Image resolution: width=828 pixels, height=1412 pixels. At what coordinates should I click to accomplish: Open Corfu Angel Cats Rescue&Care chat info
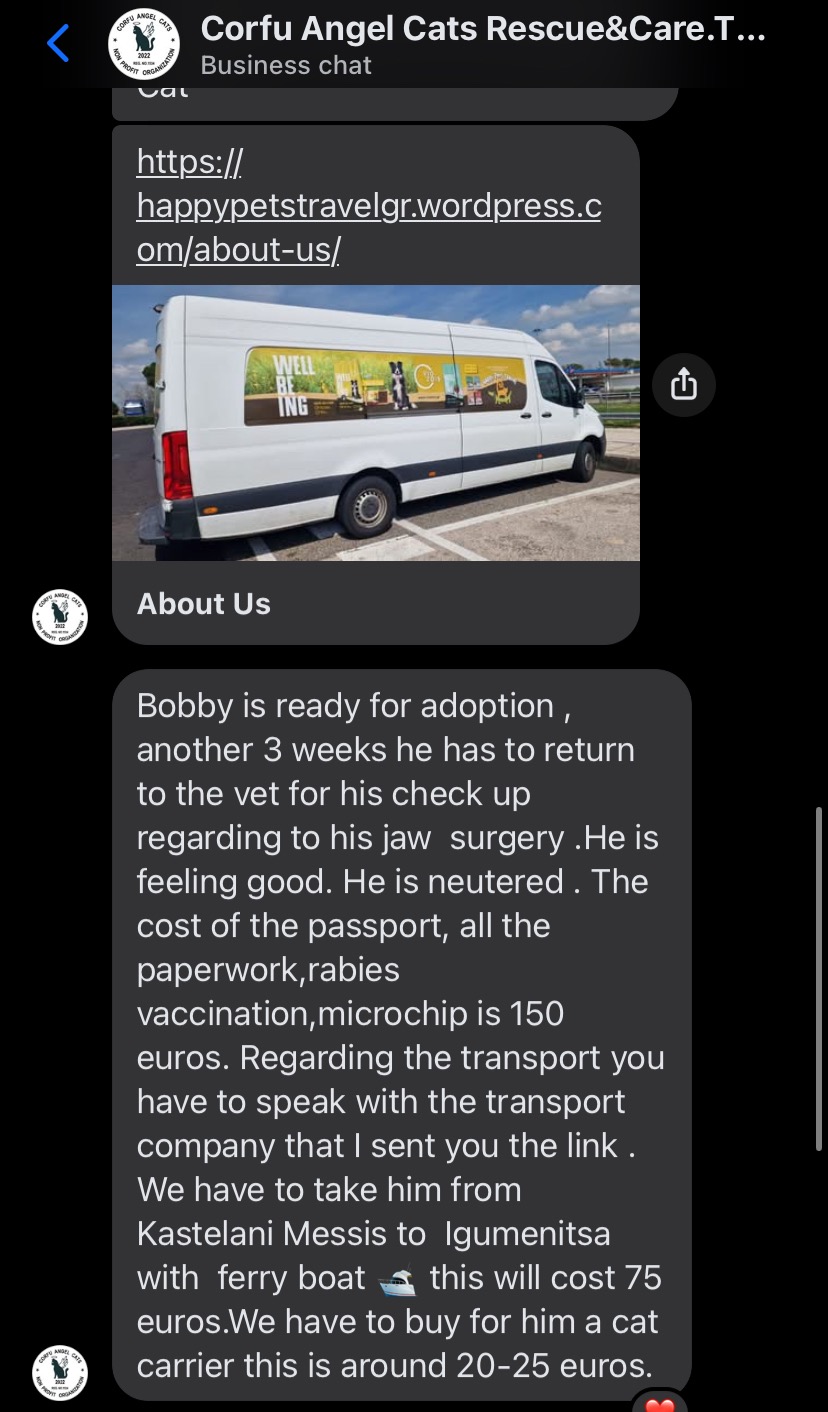click(x=483, y=44)
